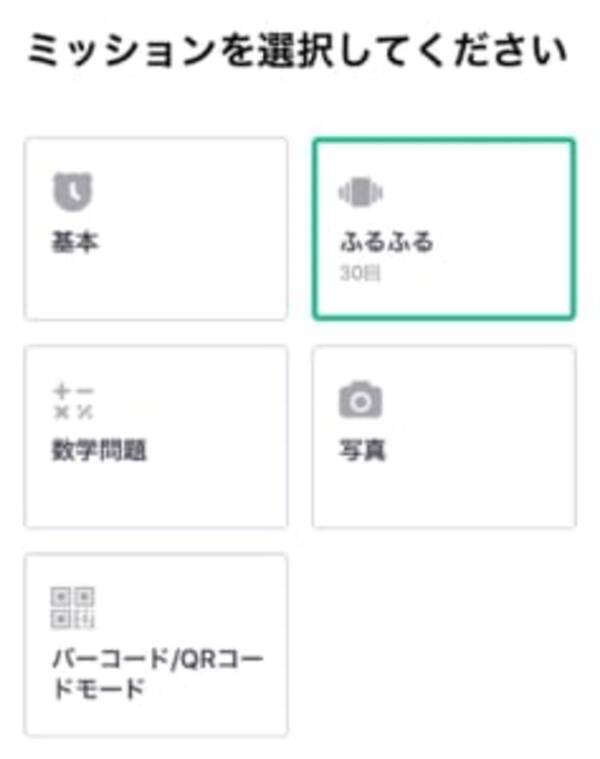Select the 写真 photo mission

443,437
